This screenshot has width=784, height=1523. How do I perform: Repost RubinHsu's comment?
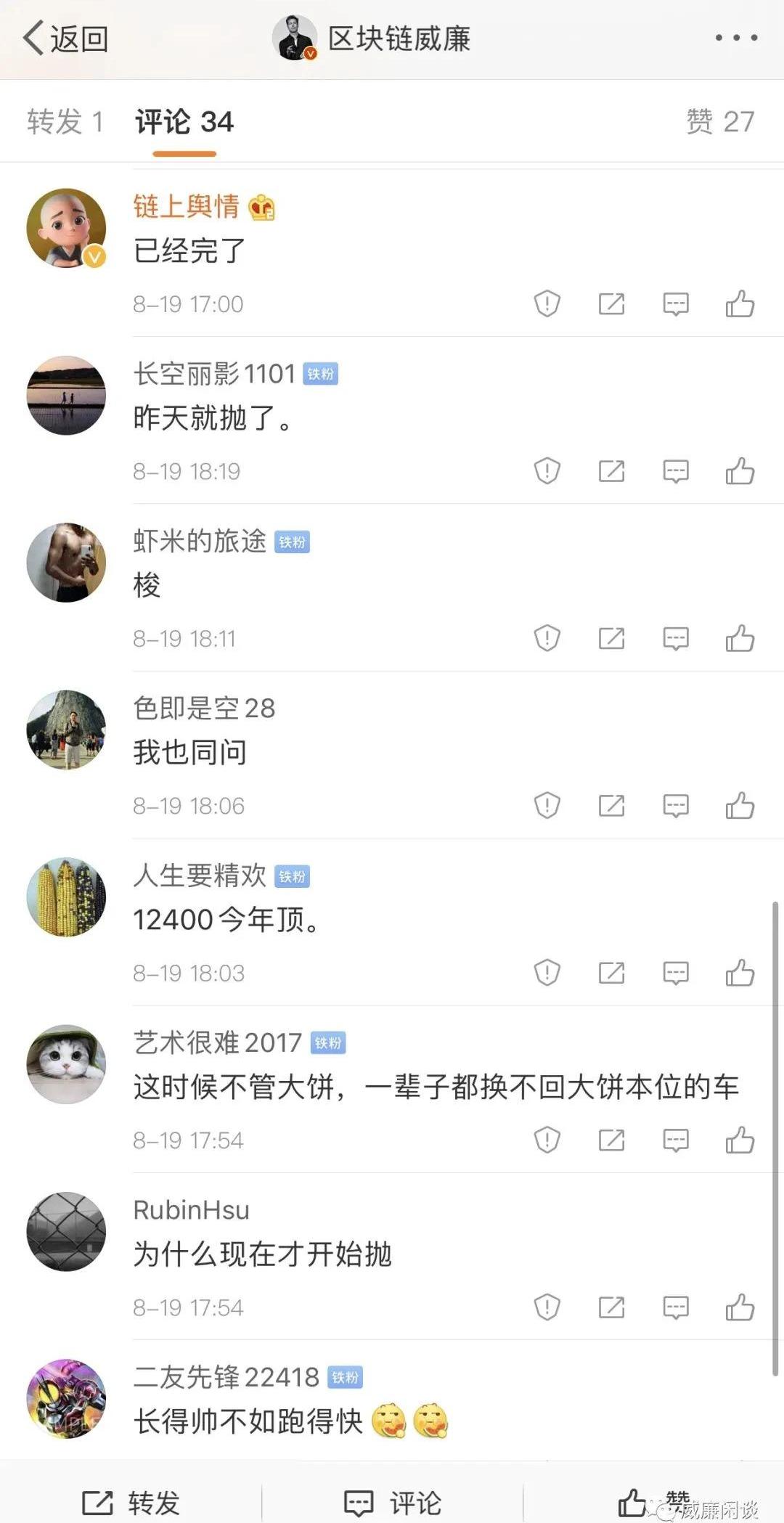pos(611,1307)
